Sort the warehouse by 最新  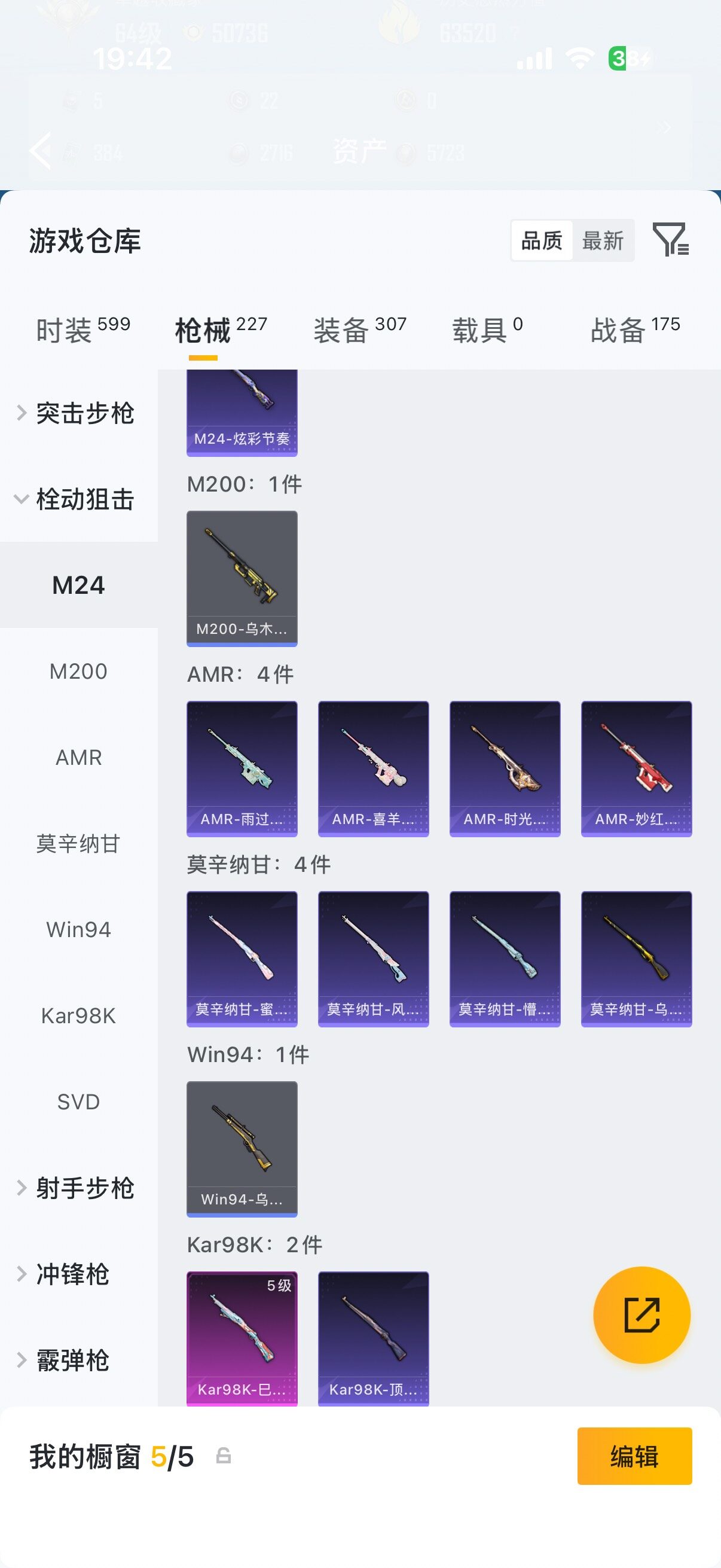[x=603, y=240]
